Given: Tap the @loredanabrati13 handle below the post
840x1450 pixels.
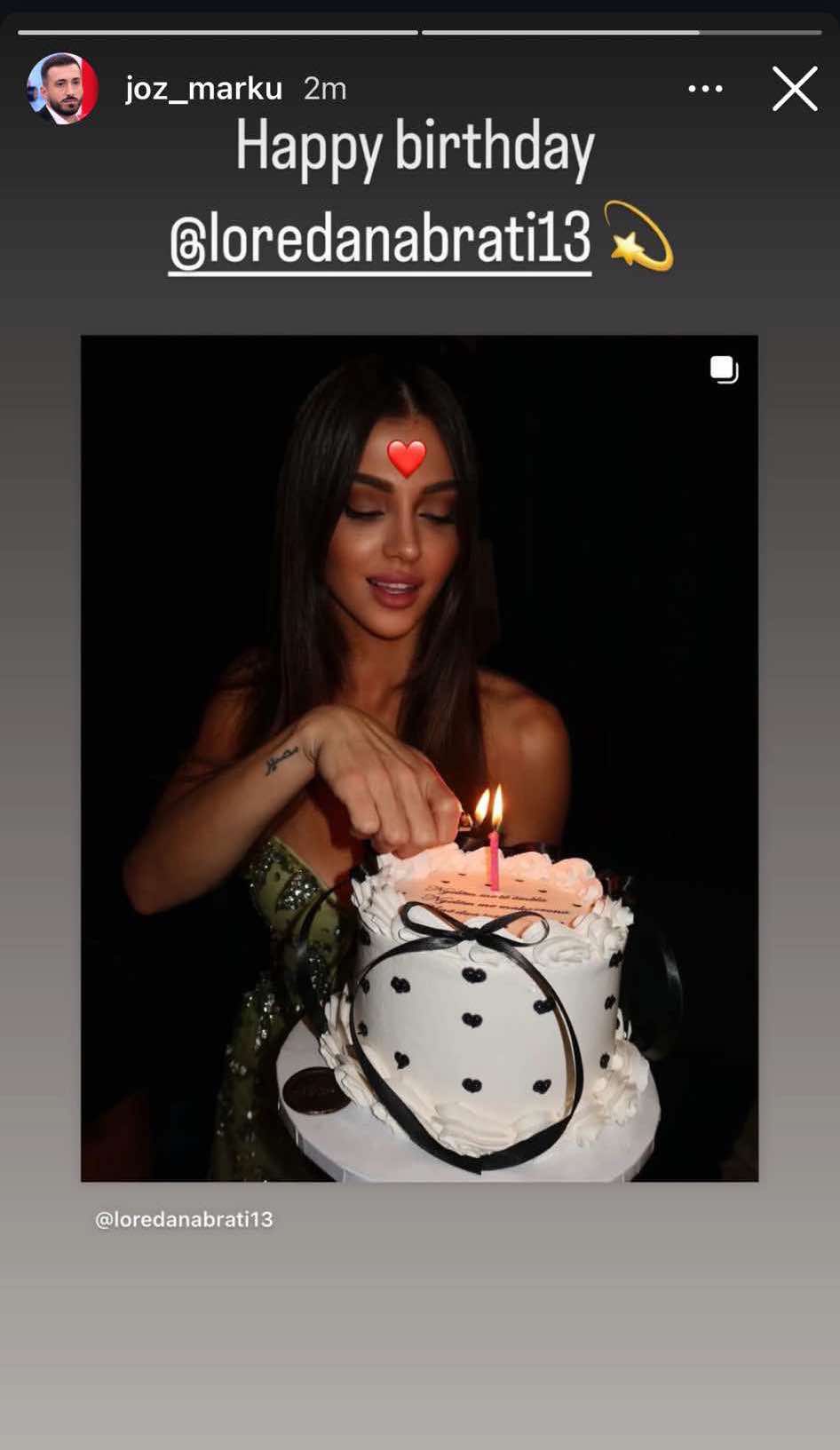Looking at the screenshot, I should pos(184,1219).
